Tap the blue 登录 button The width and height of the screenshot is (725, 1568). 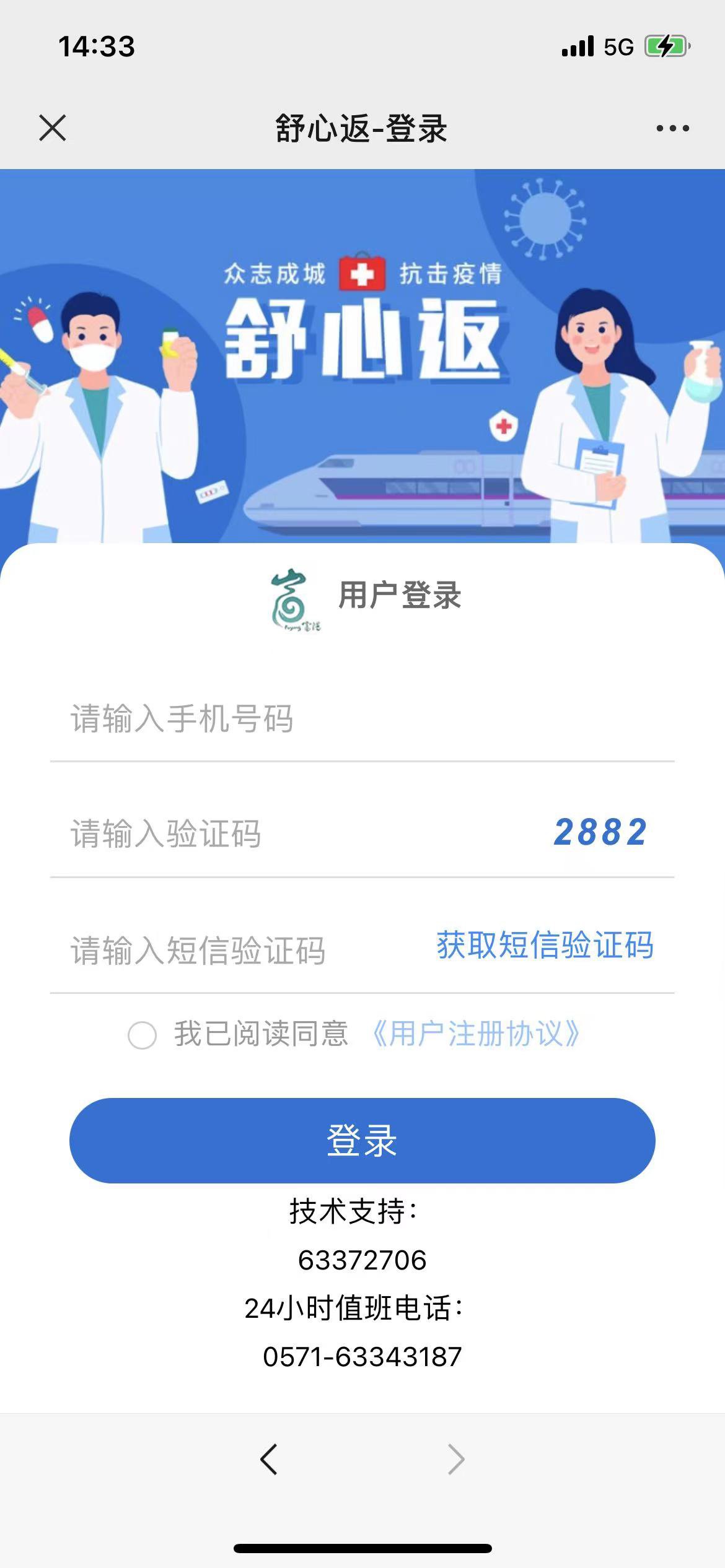(x=362, y=1140)
